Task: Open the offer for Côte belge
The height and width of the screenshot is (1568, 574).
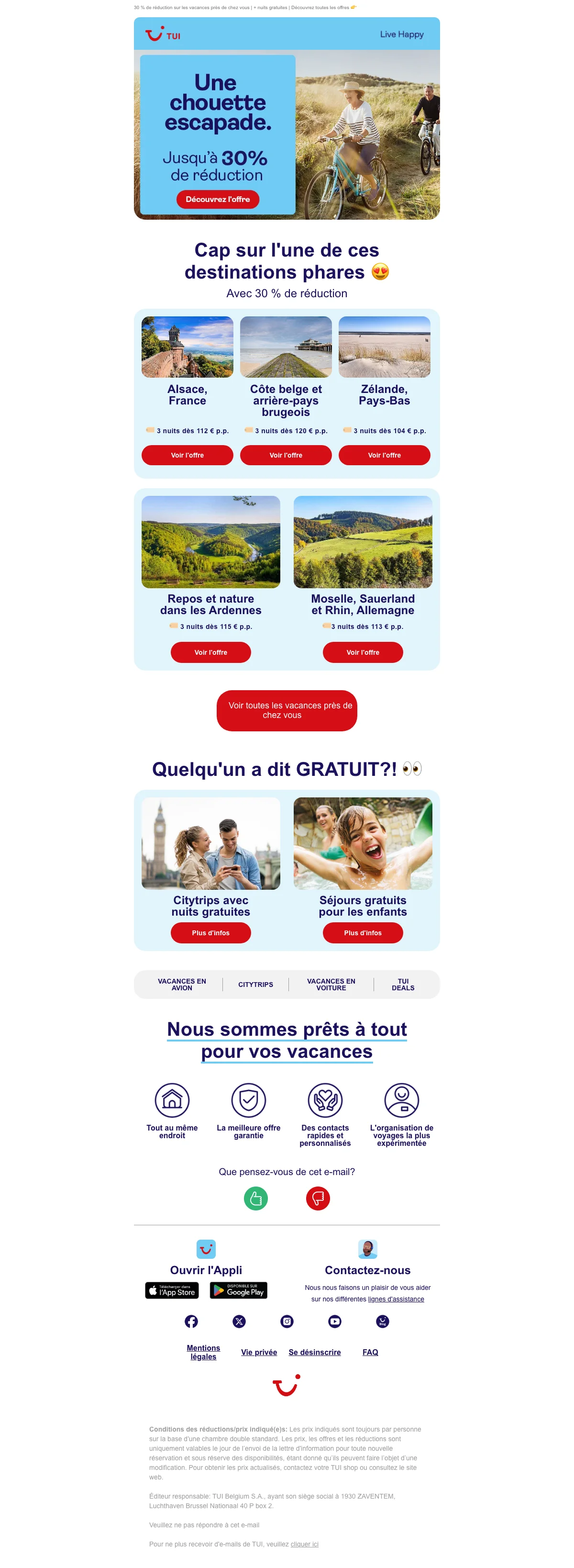Action: (x=286, y=455)
